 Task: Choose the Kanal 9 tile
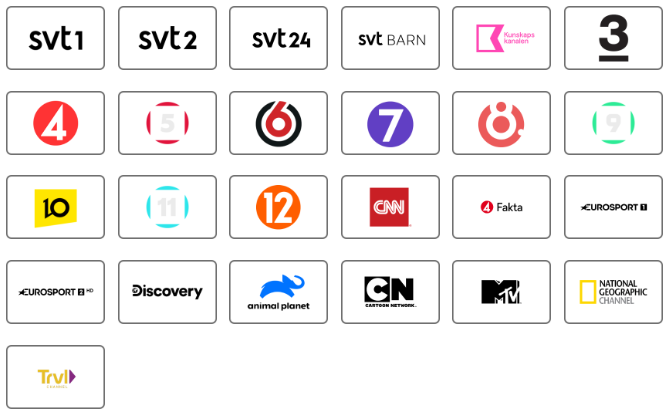click(x=613, y=123)
